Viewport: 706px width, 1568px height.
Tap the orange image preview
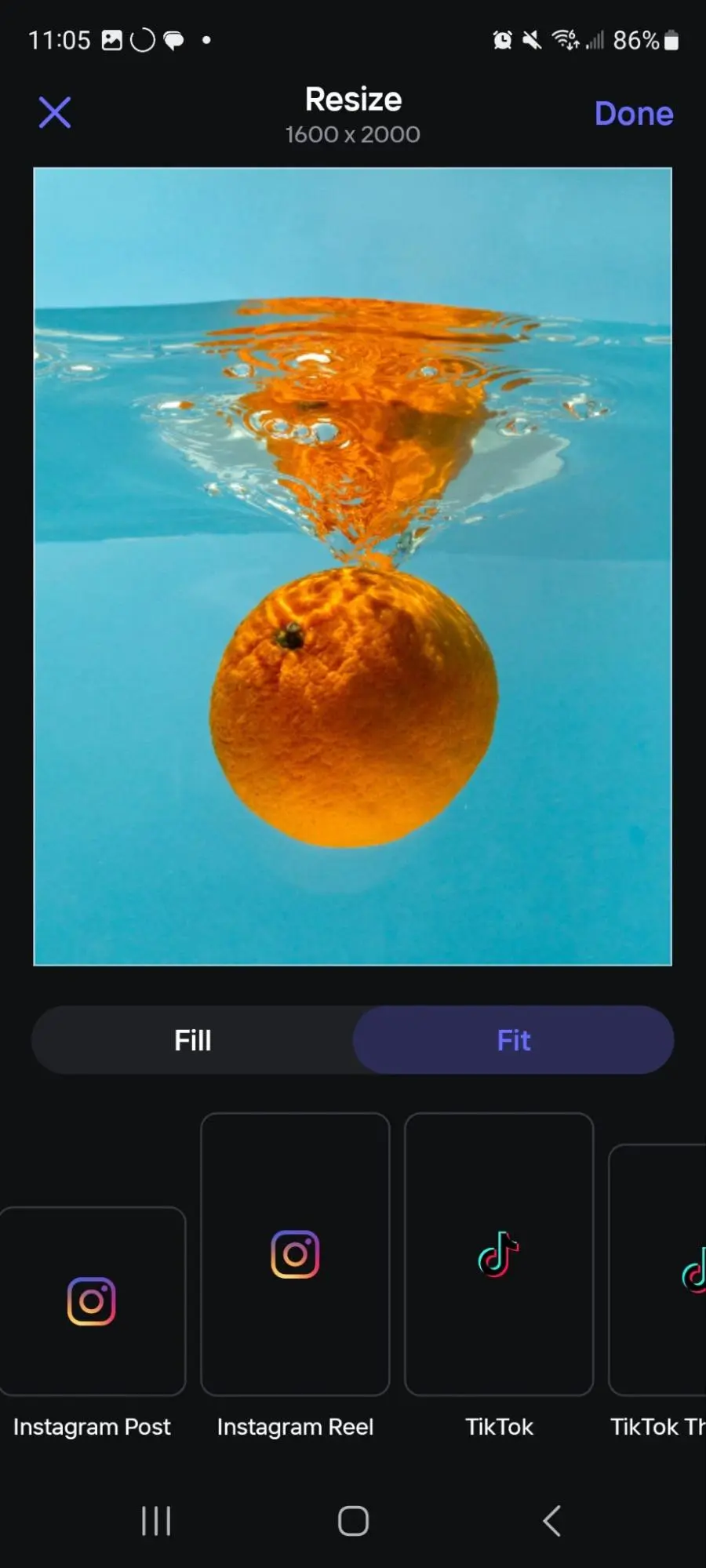[x=353, y=565]
